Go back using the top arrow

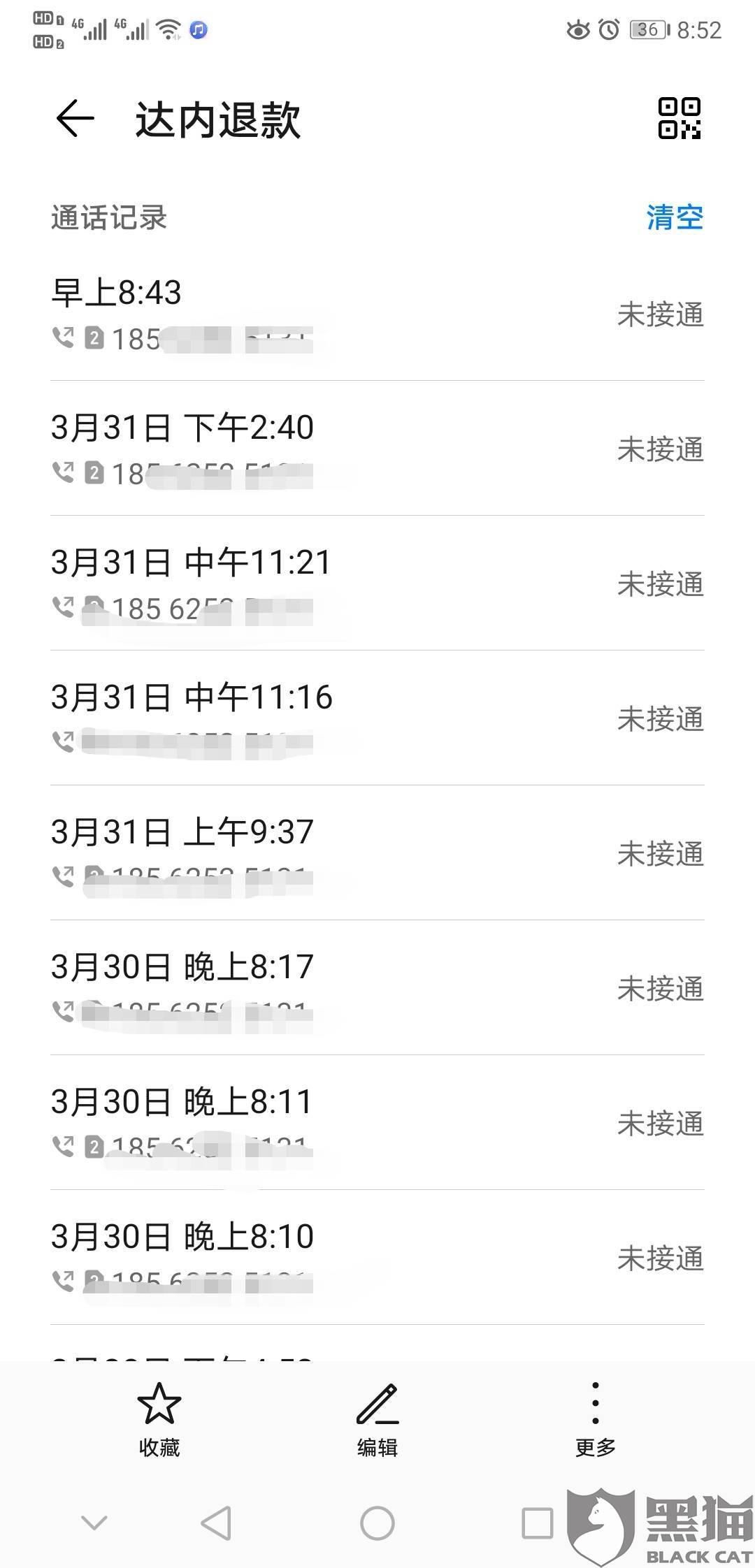[75, 118]
